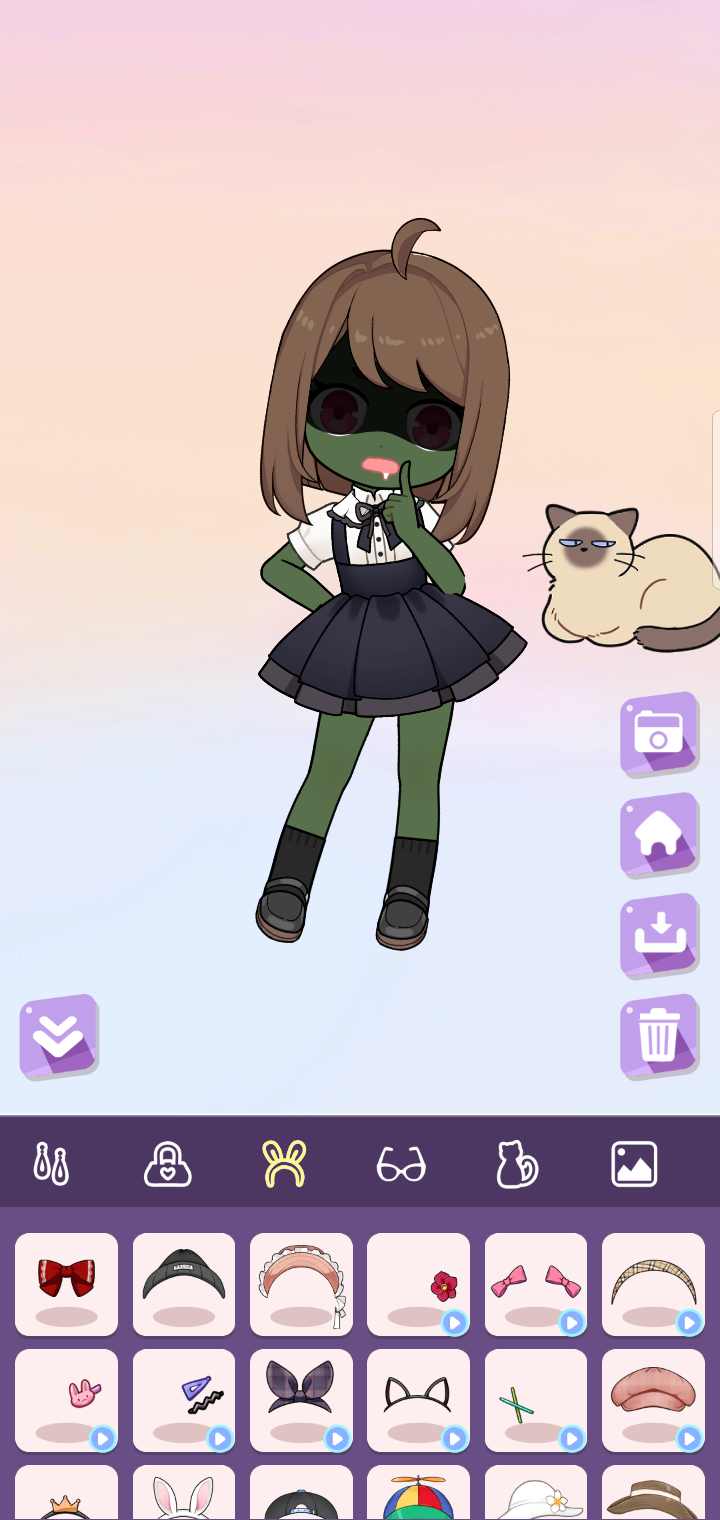The width and height of the screenshot is (720, 1520).
Task: Collapse the item panel with down chevrons
Action: [x=58, y=1036]
